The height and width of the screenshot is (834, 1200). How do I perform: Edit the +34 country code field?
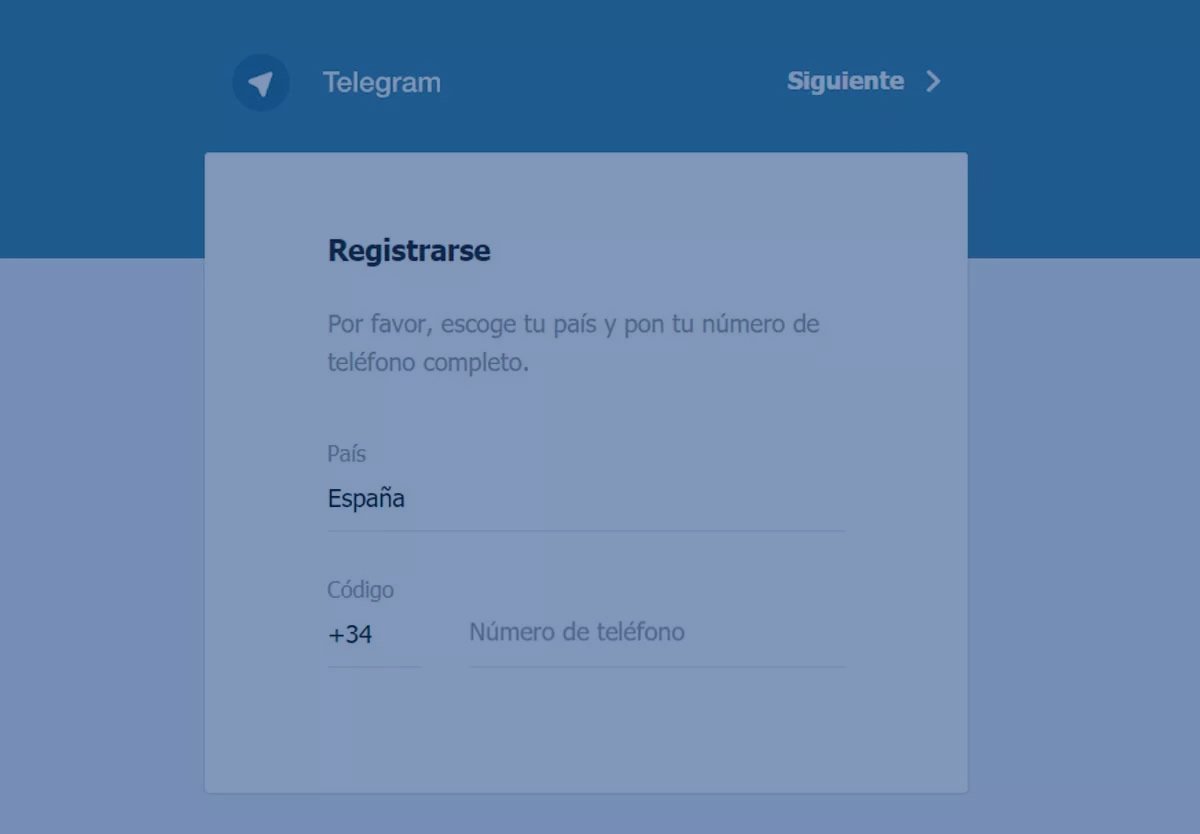click(x=372, y=634)
